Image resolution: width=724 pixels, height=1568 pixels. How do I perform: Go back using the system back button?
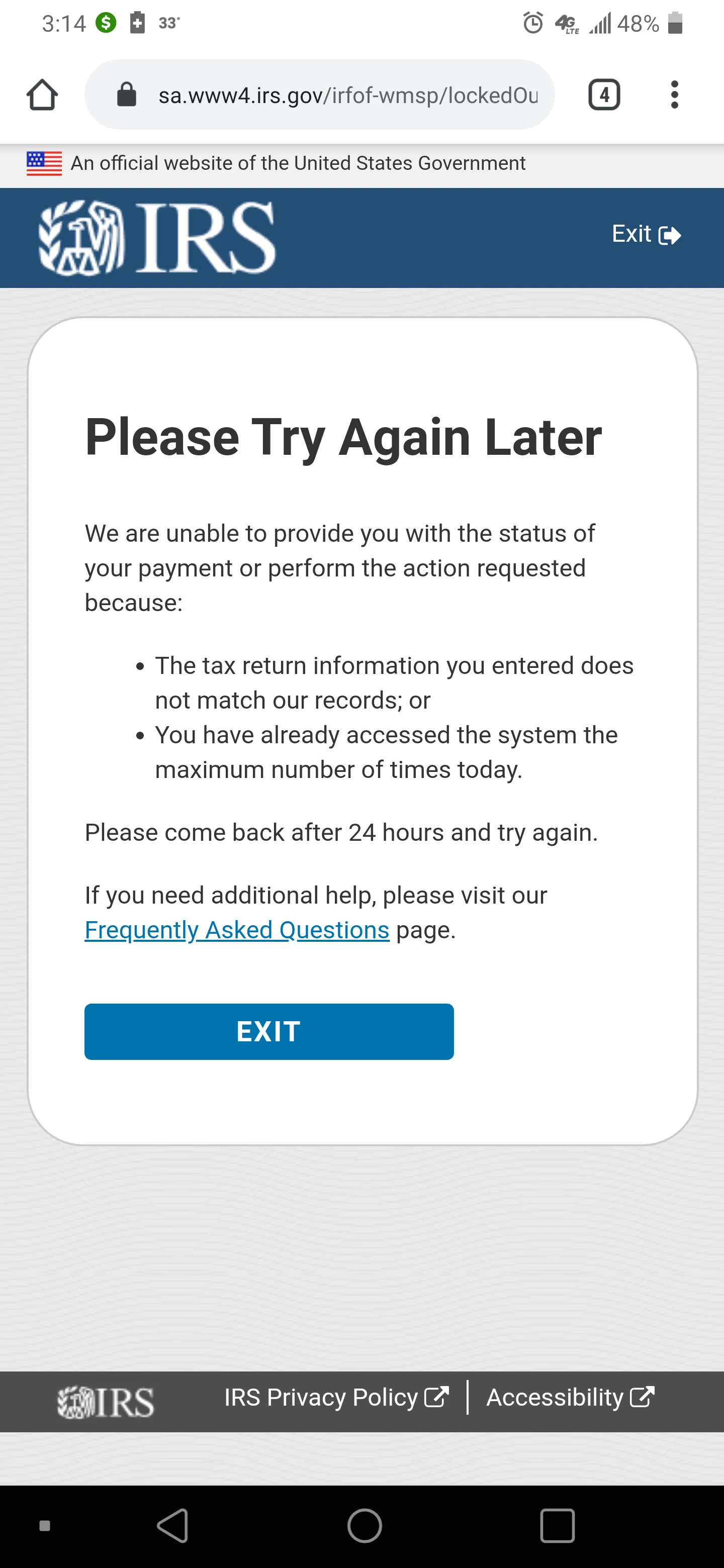pyautogui.click(x=173, y=1525)
